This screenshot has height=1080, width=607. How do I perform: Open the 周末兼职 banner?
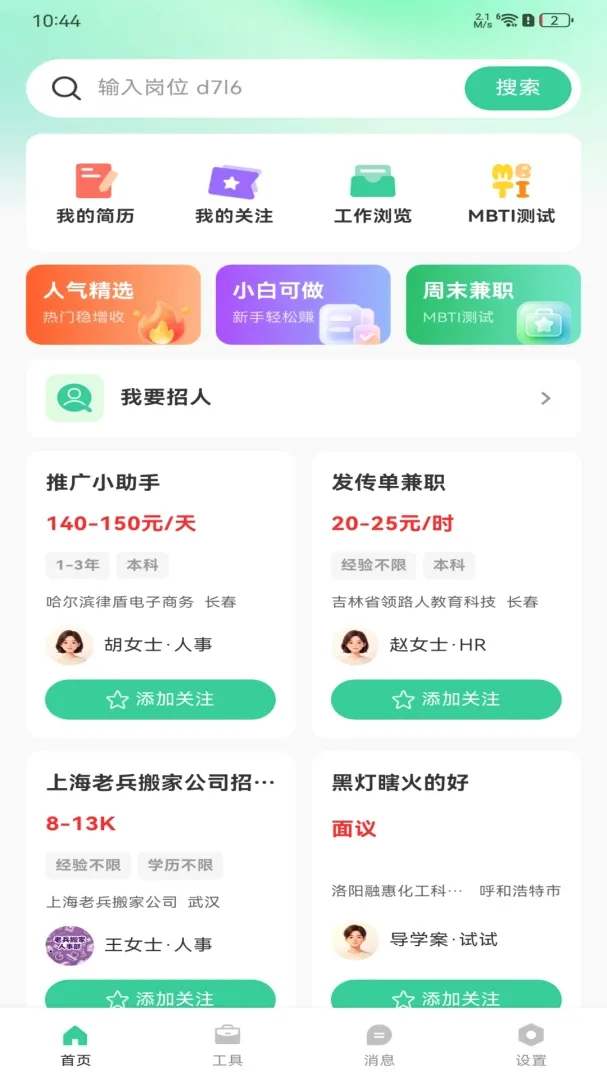493,304
